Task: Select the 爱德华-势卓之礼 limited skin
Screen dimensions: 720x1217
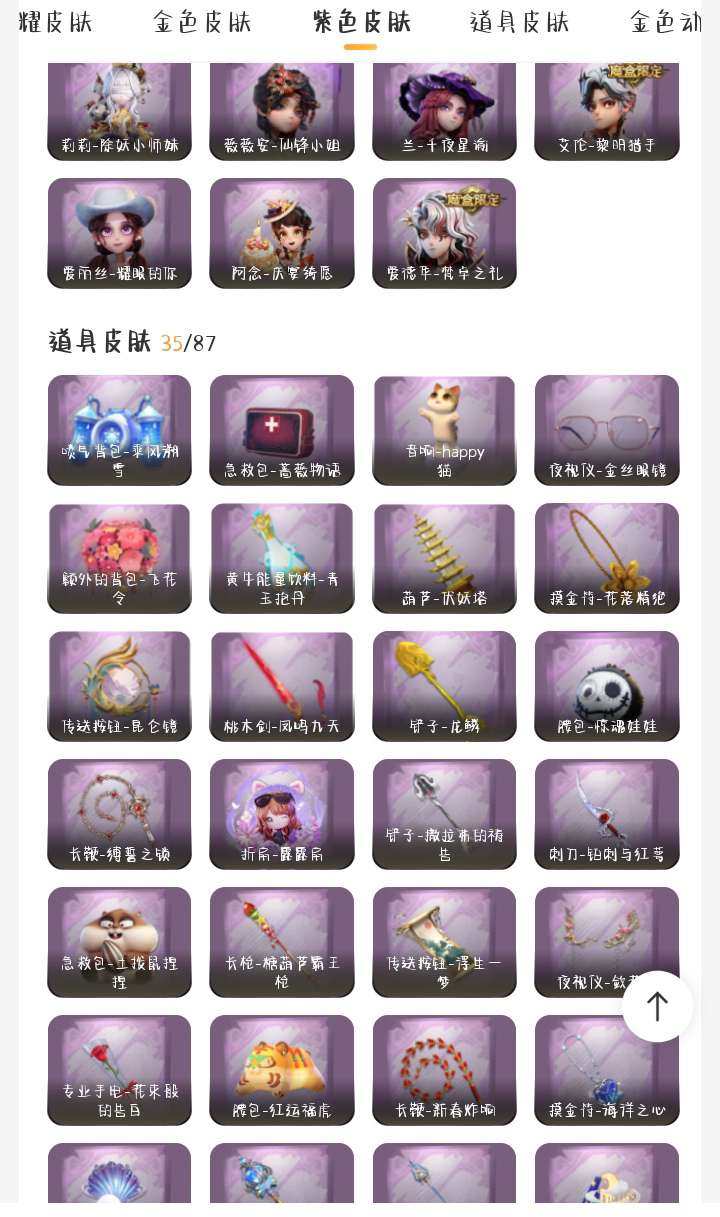Action: tap(444, 233)
